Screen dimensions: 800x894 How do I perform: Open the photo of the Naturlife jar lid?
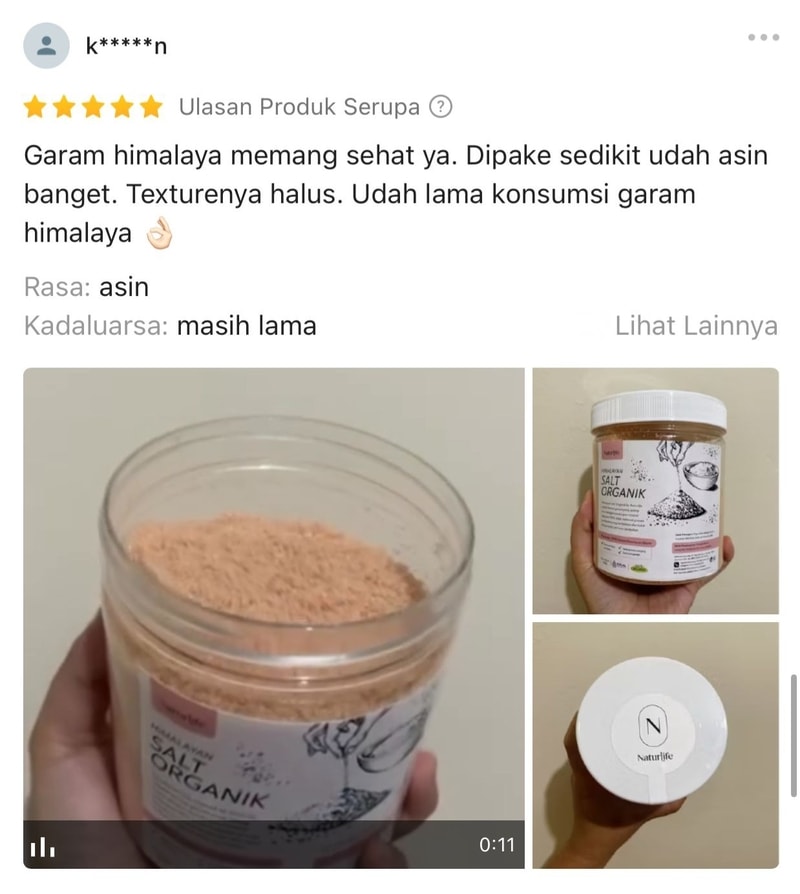coord(655,745)
